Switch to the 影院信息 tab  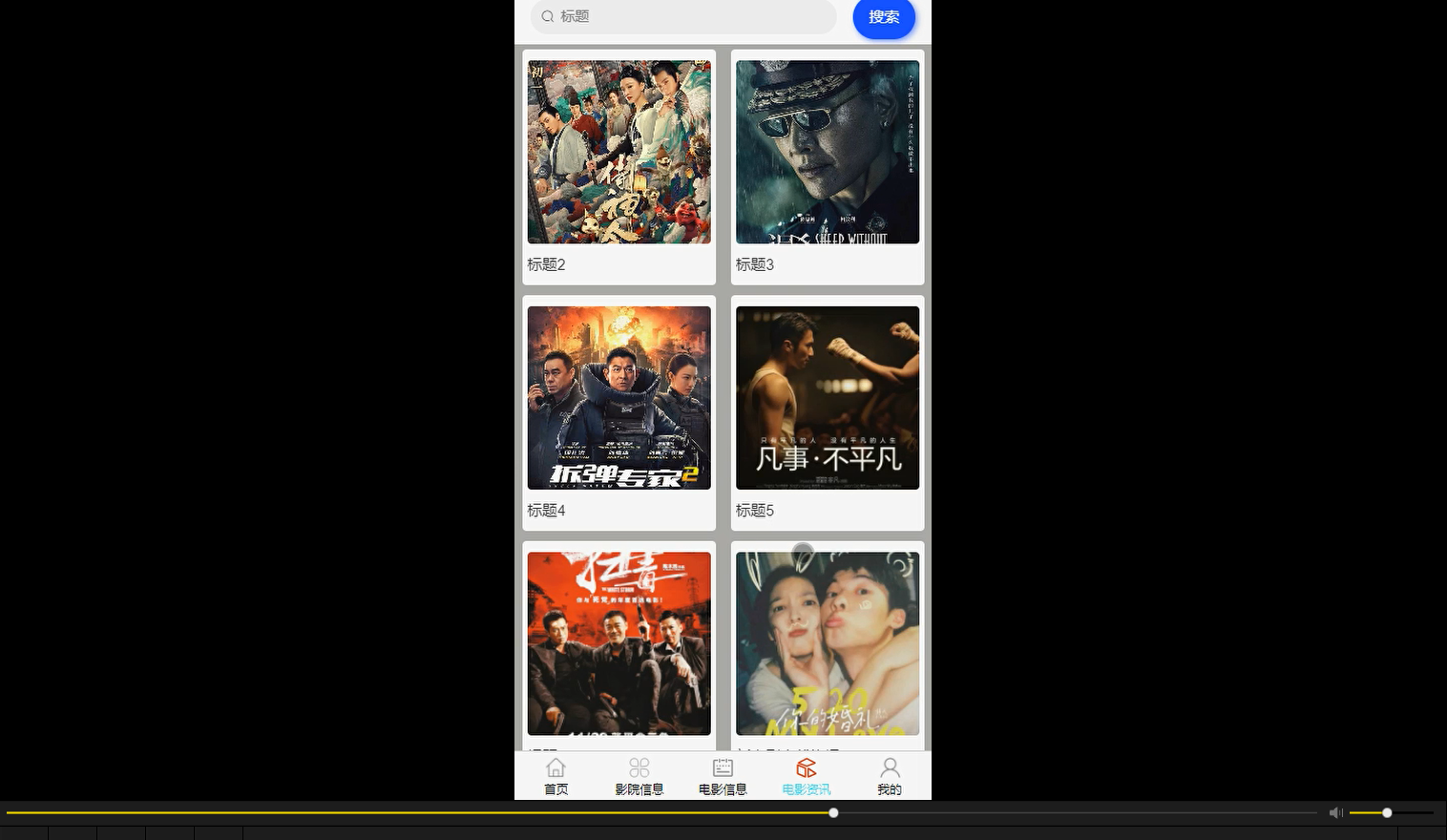click(x=639, y=776)
